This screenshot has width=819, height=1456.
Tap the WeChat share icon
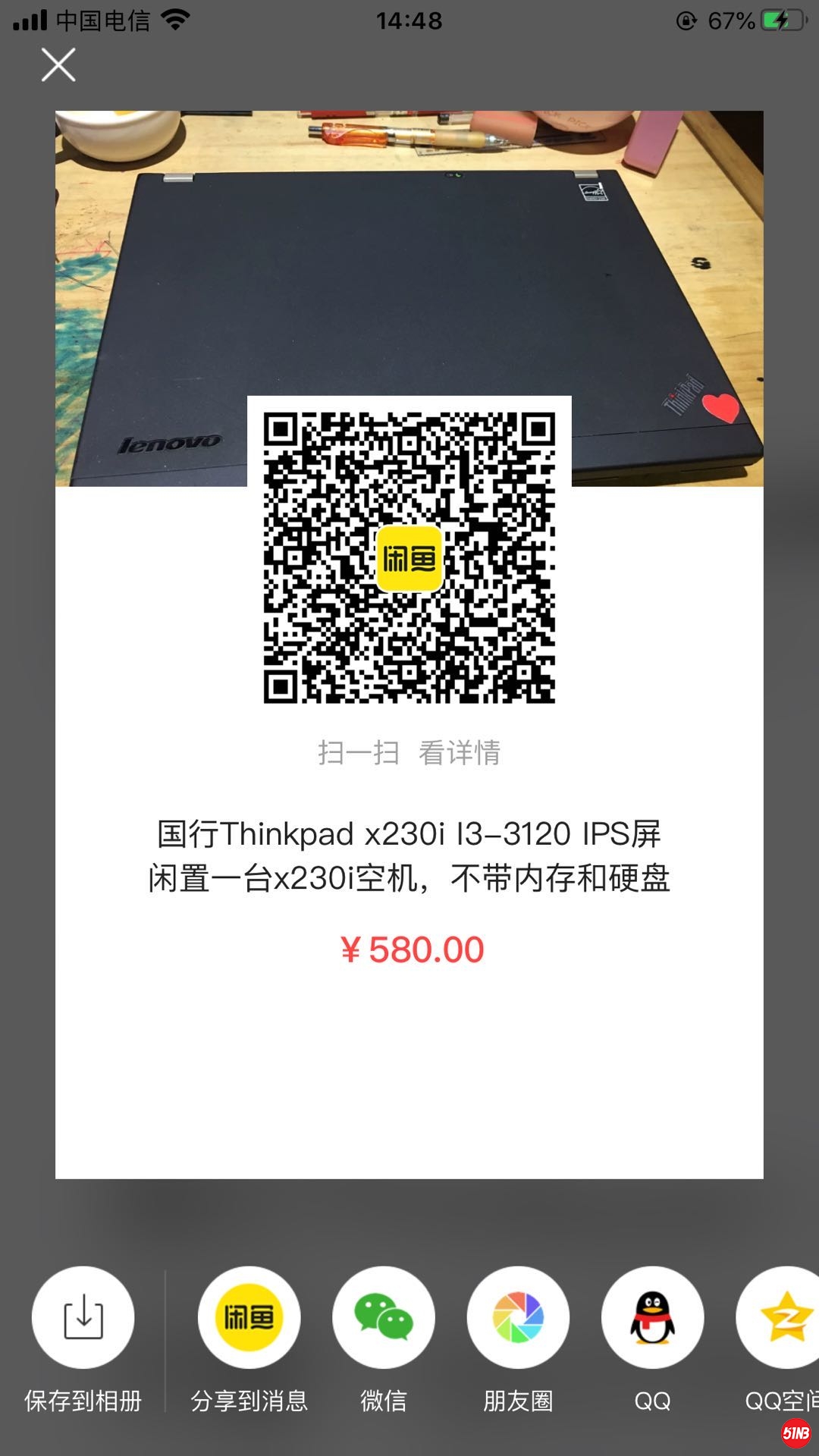point(384,1318)
